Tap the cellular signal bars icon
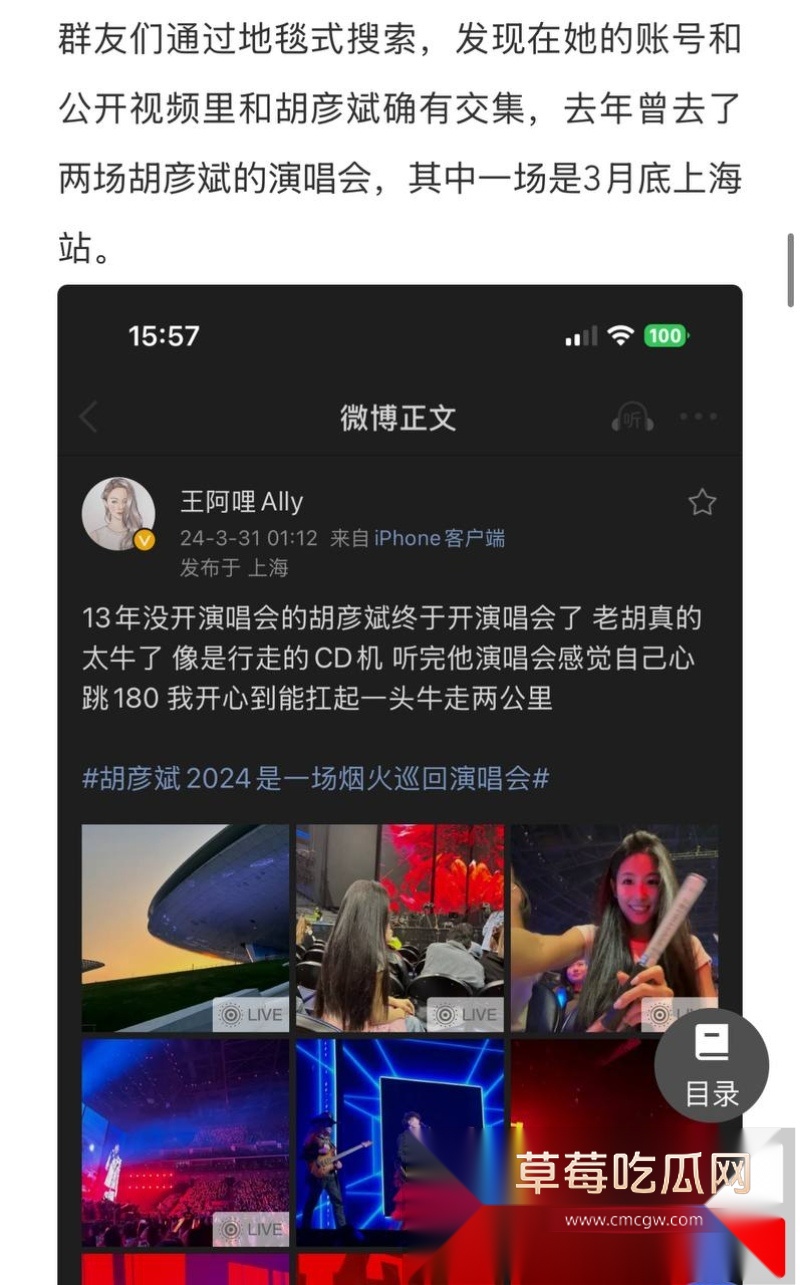The image size is (800, 1285). click(581, 337)
